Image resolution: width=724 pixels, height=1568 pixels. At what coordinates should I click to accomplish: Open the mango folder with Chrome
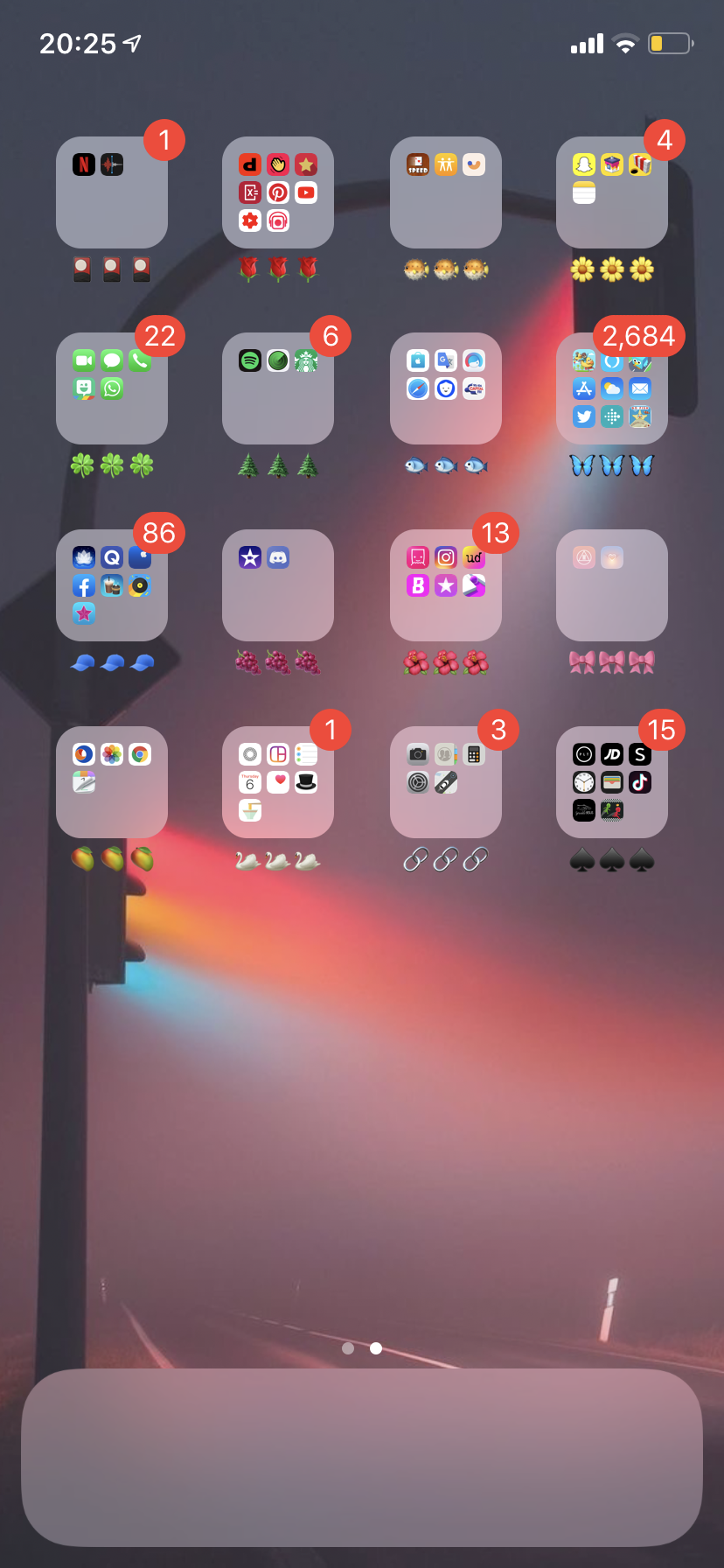[112, 782]
